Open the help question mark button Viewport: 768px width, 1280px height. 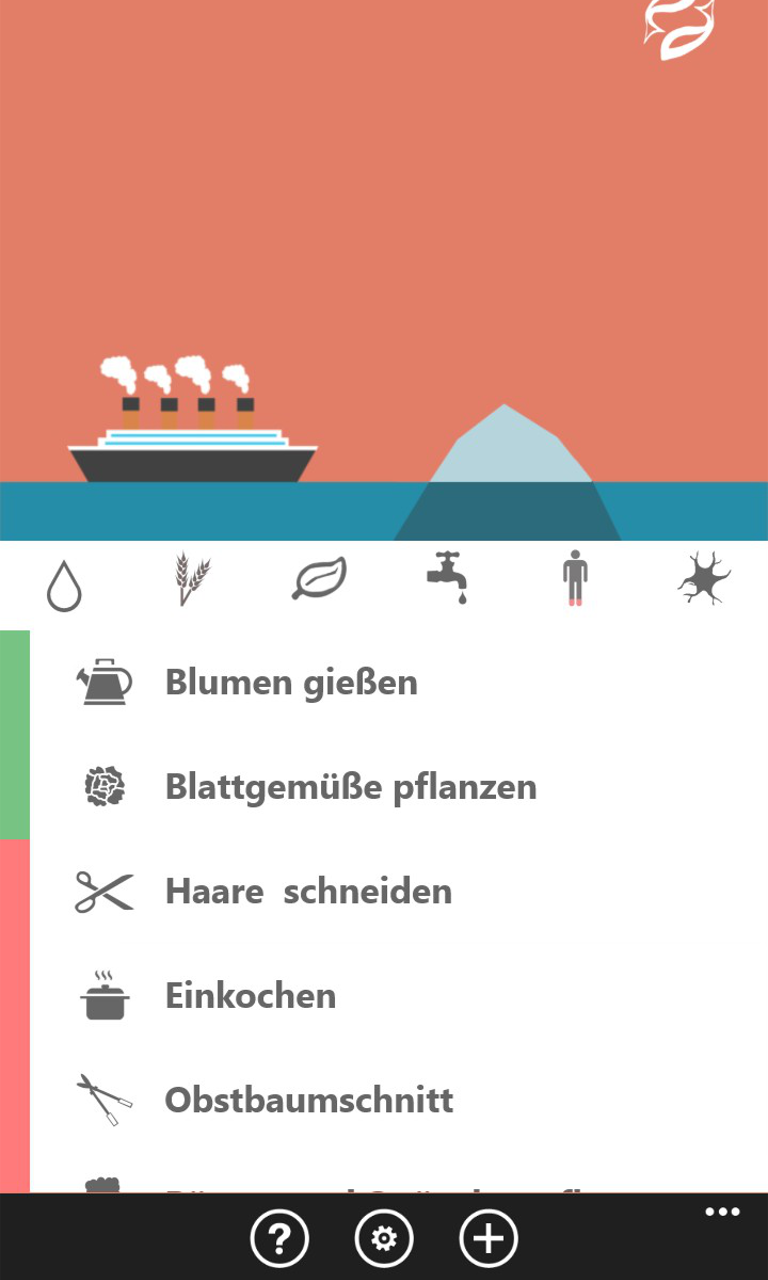pyautogui.click(x=280, y=1239)
